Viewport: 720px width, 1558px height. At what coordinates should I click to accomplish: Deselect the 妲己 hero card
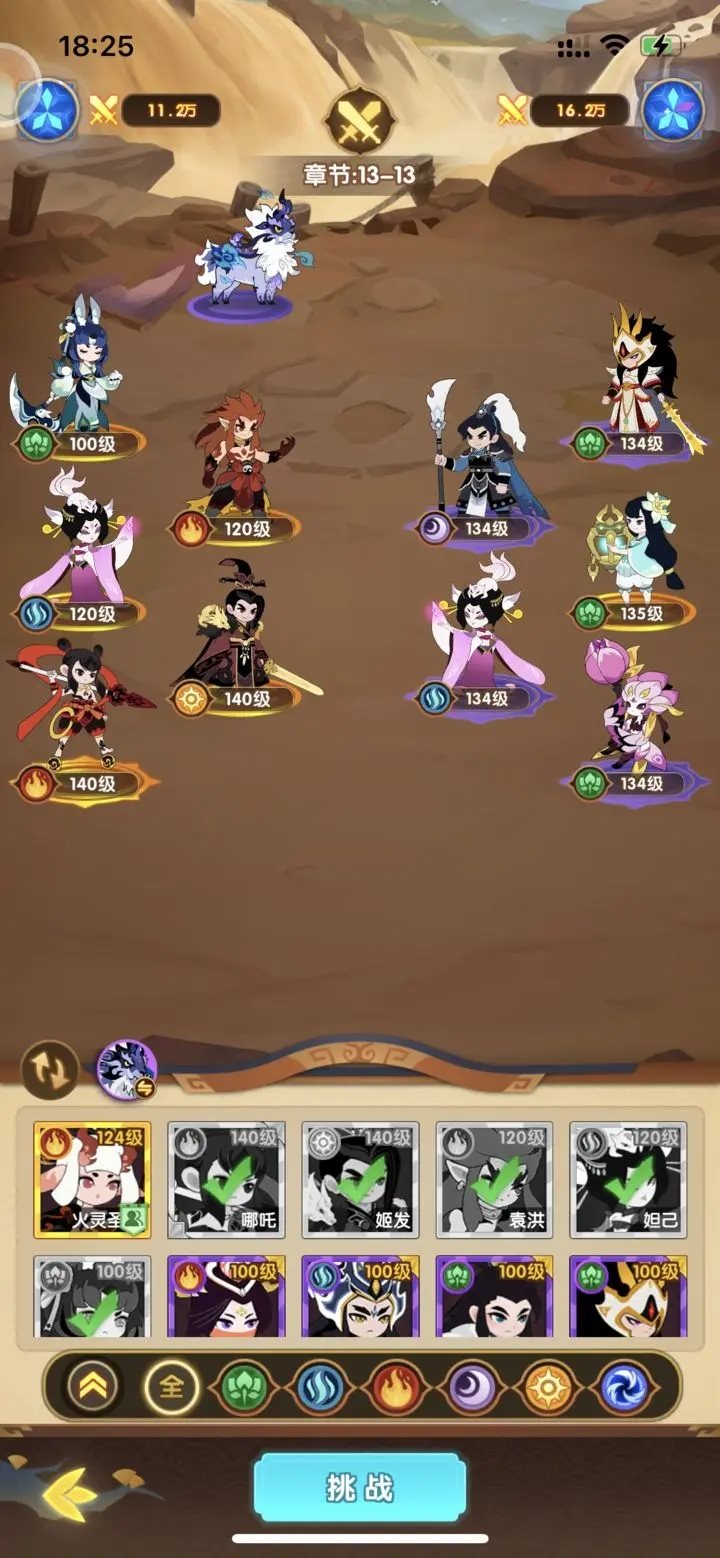click(x=628, y=1180)
